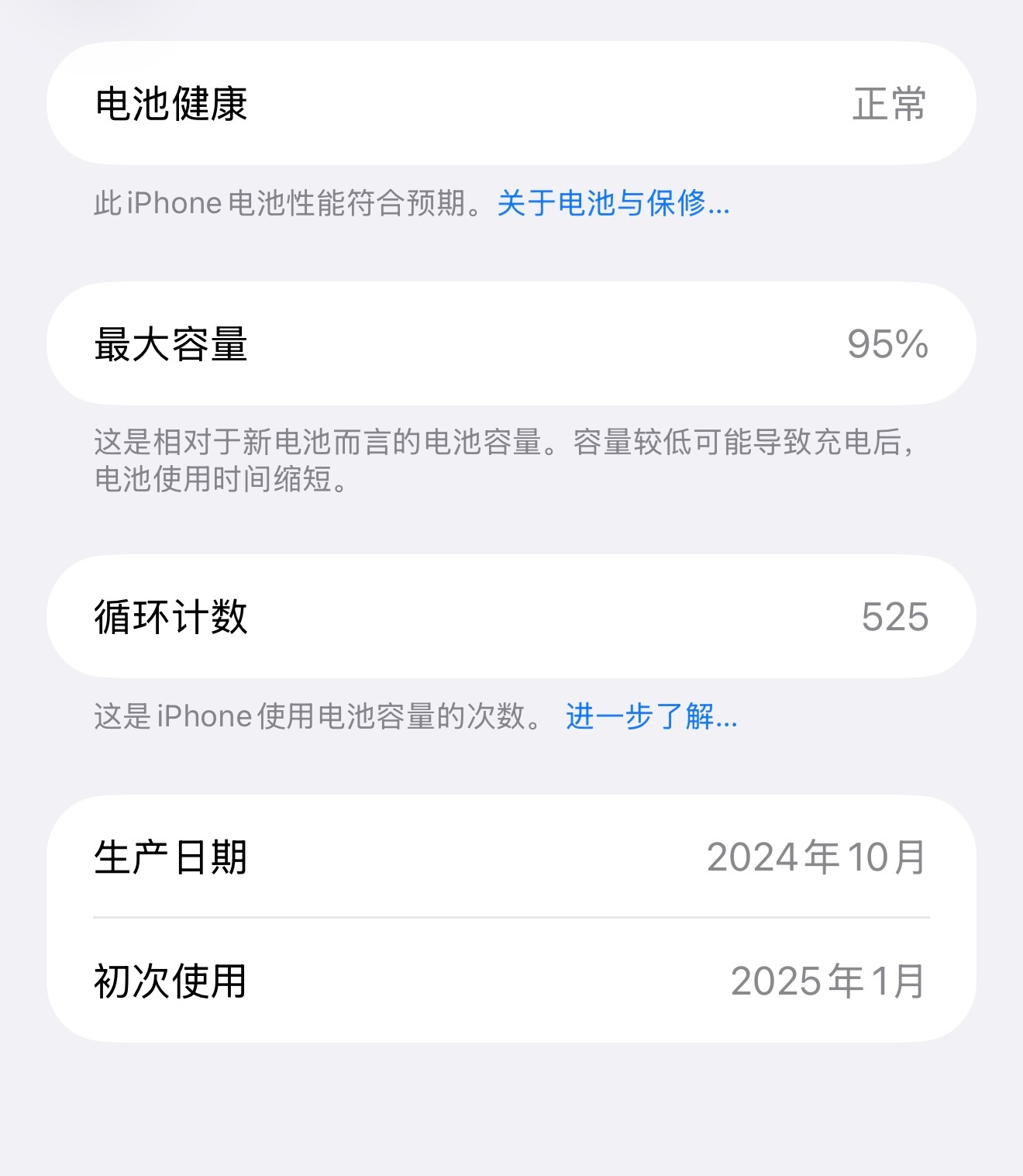Tap the 2025年1月 first use value
Screen dimensions: 1023x1176
point(828,985)
